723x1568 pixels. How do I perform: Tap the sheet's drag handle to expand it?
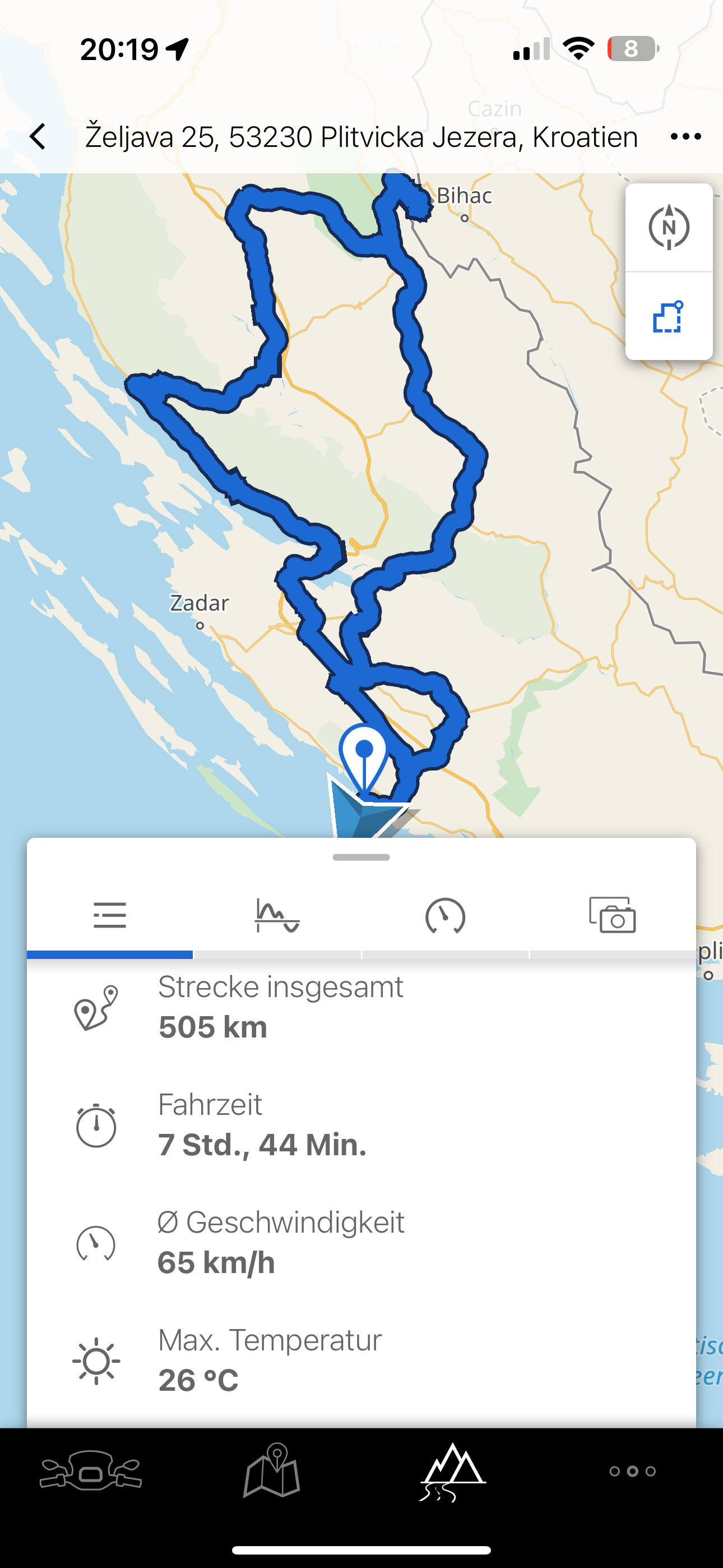(x=361, y=857)
